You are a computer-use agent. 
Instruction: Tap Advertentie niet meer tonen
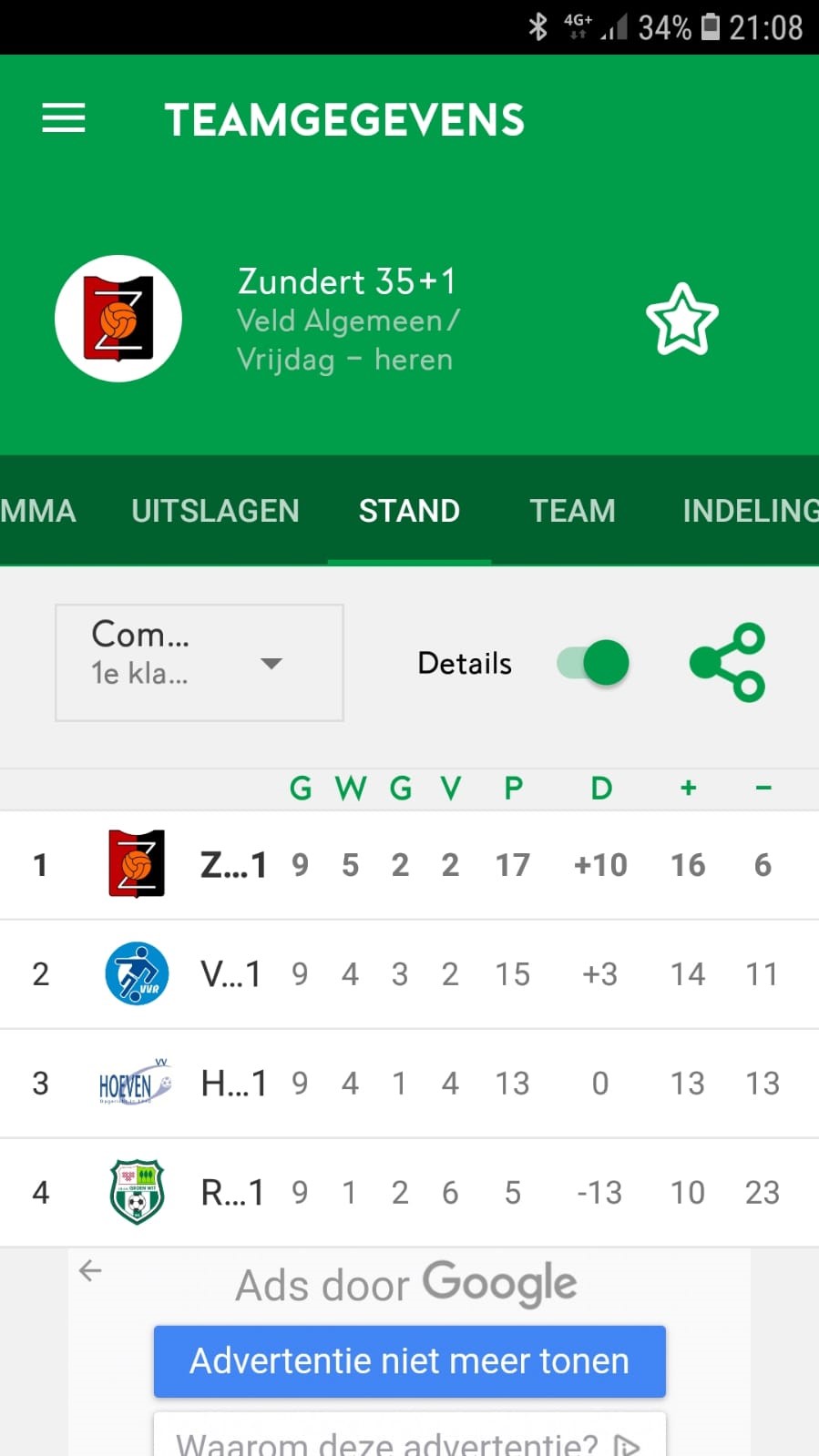[409, 1361]
